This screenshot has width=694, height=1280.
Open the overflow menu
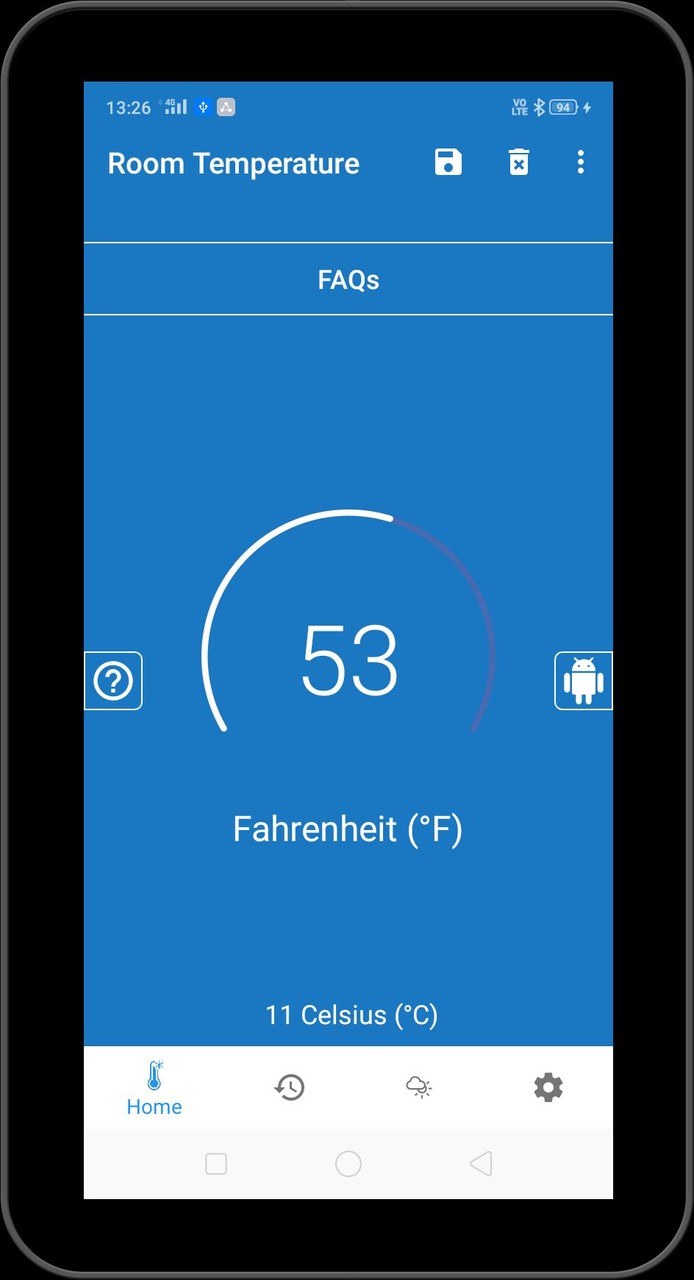click(x=580, y=163)
